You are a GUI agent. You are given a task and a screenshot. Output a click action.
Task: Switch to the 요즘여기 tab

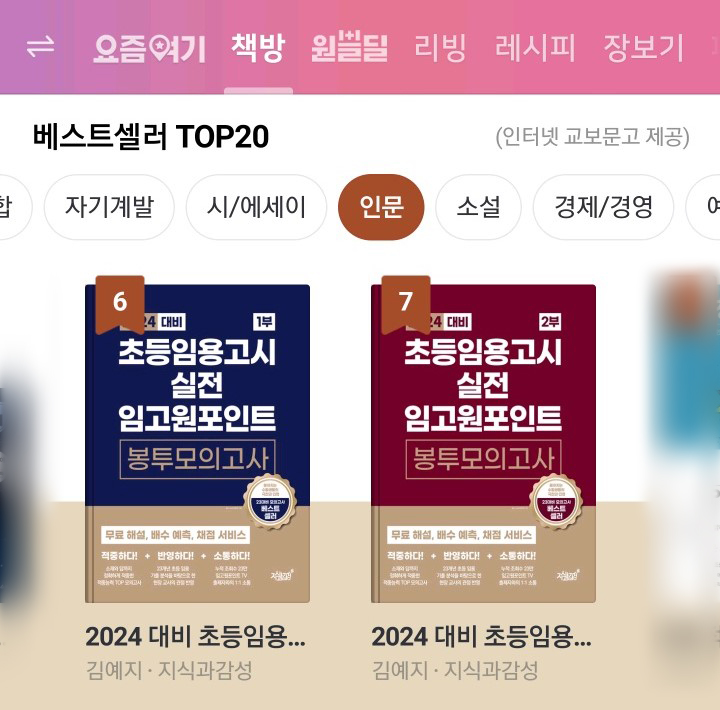coord(150,47)
